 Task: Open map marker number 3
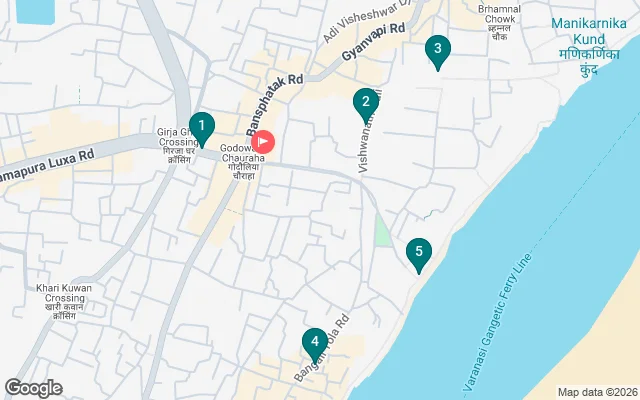(x=435, y=50)
